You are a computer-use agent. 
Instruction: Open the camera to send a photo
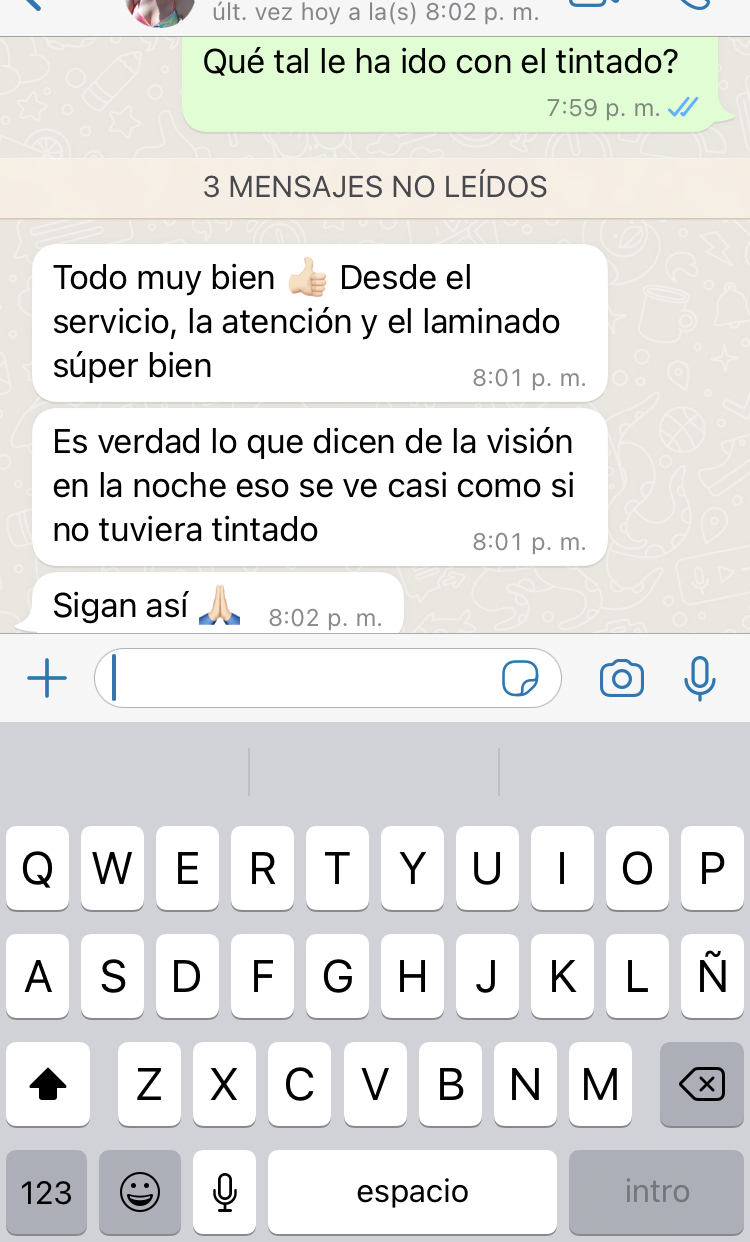[x=621, y=680]
